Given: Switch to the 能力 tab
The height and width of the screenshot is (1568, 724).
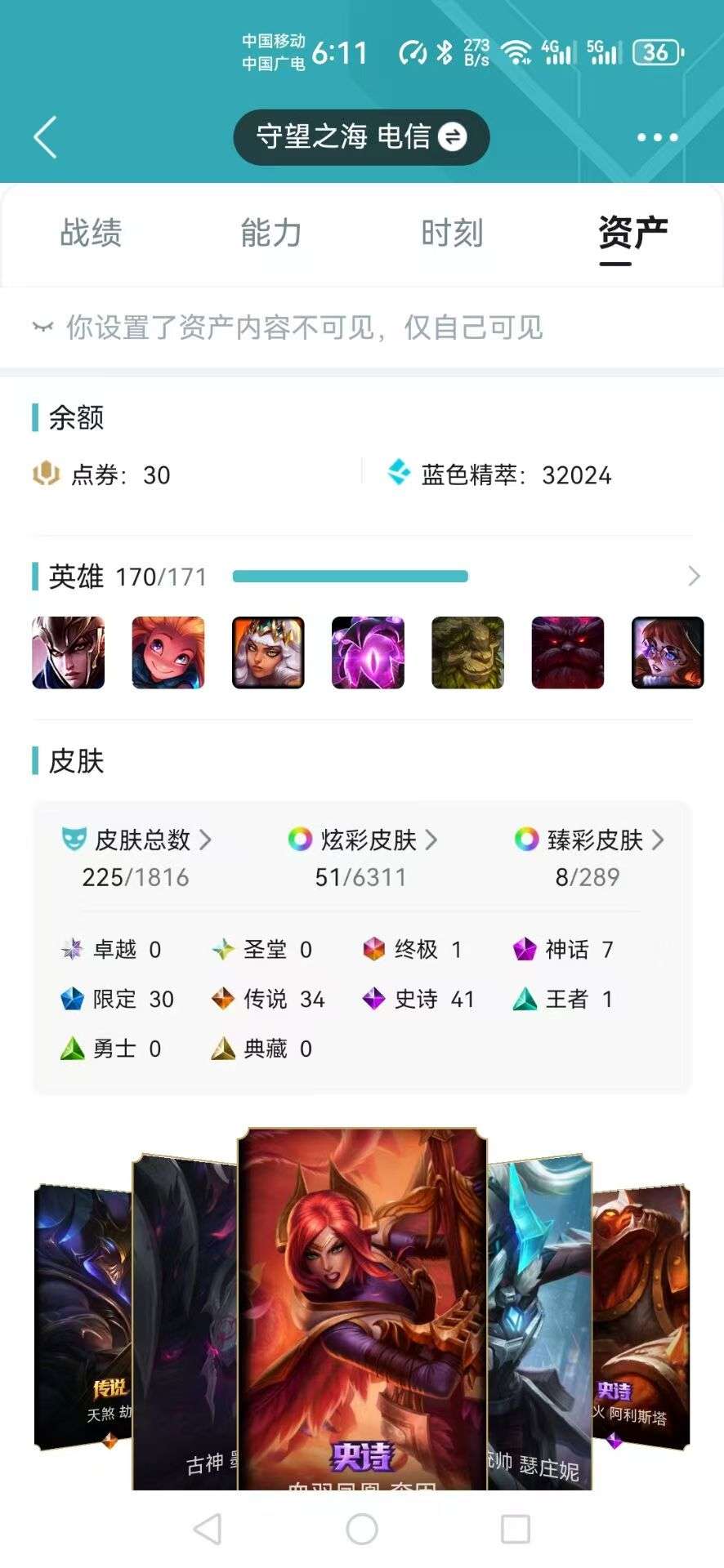Looking at the screenshot, I should (x=271, y=234).
